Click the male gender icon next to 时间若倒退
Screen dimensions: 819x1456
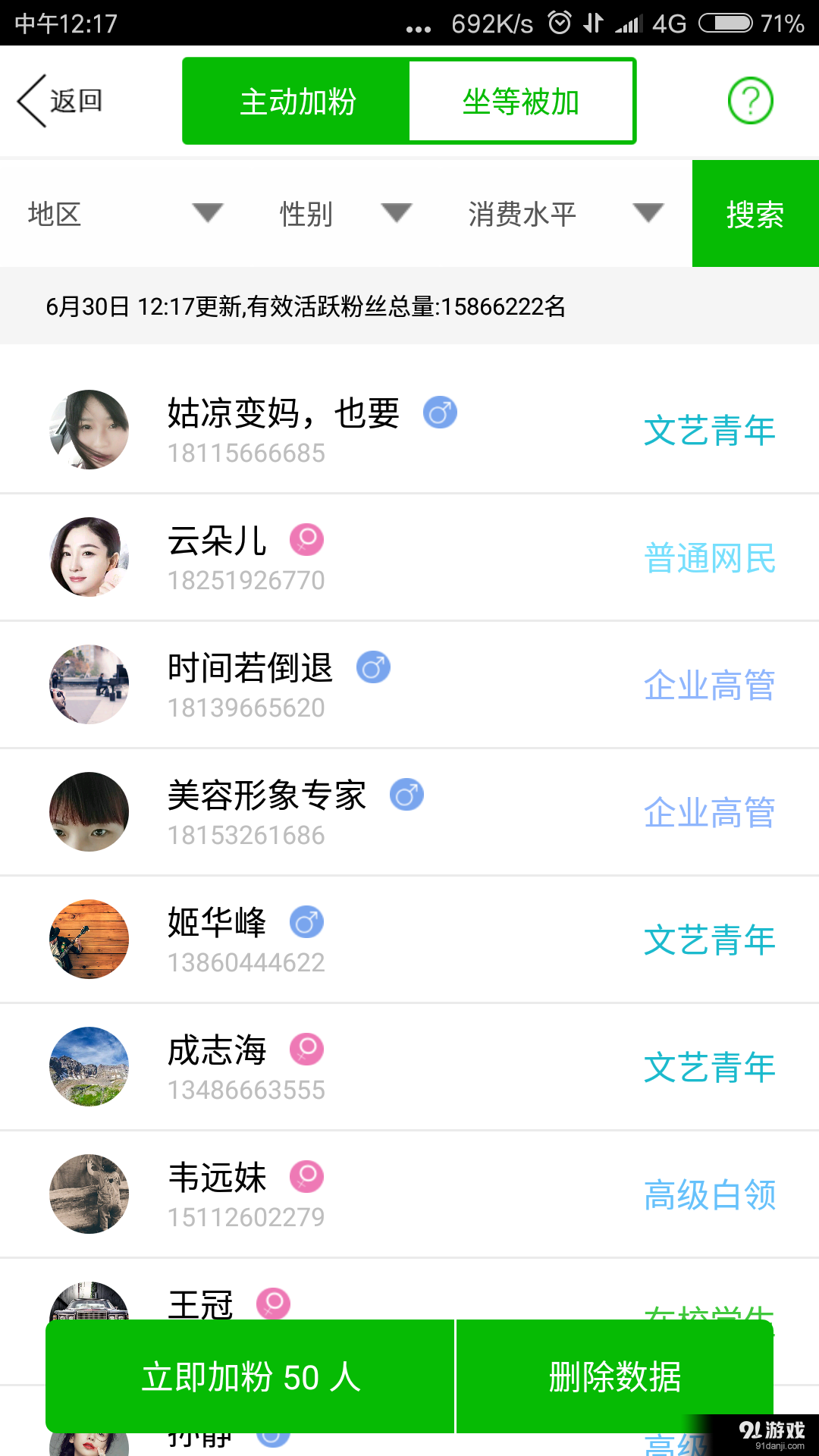point(372,667)
